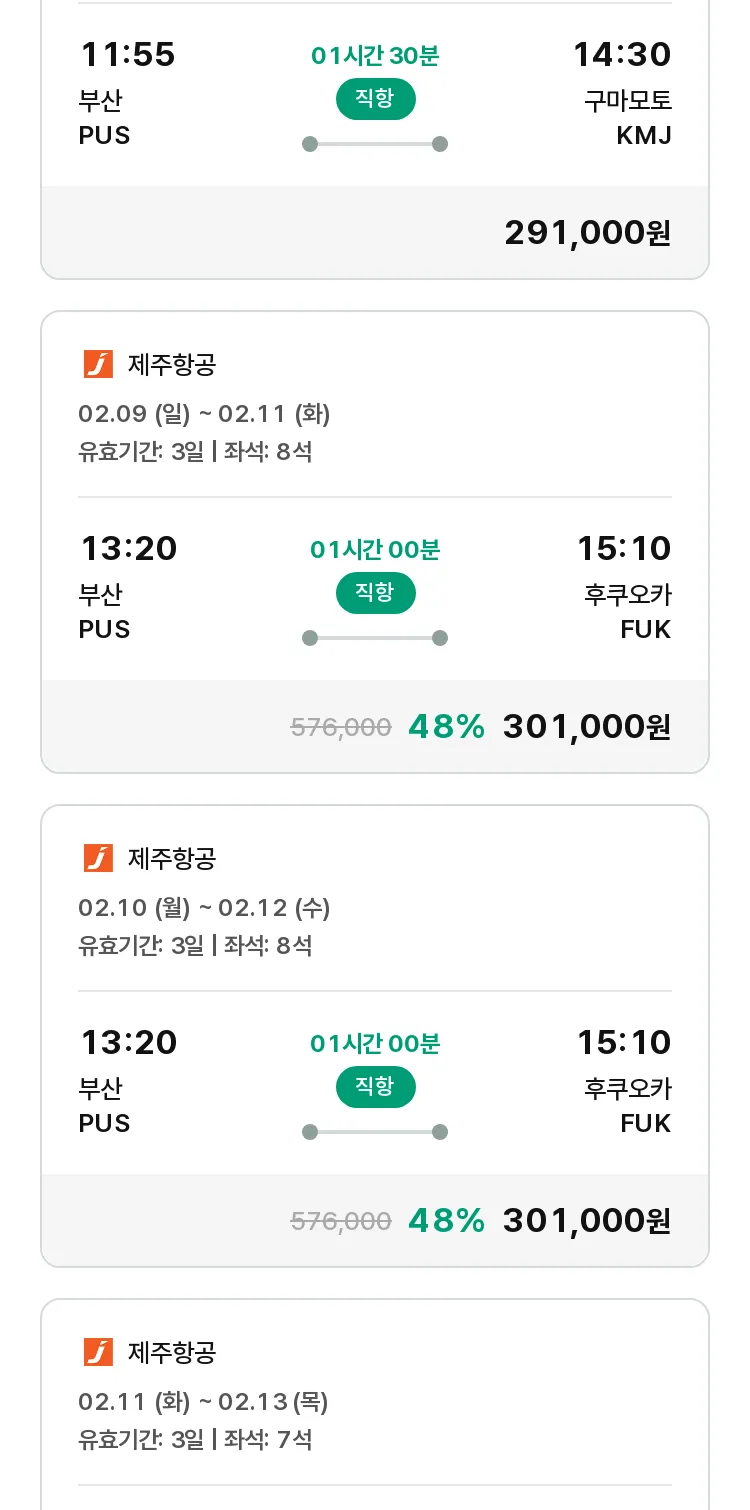Open the Busan to Kumamoto 291,000원 flight card
The image size is (750, 1510).
pyautogui.click(x=375, y=139)
